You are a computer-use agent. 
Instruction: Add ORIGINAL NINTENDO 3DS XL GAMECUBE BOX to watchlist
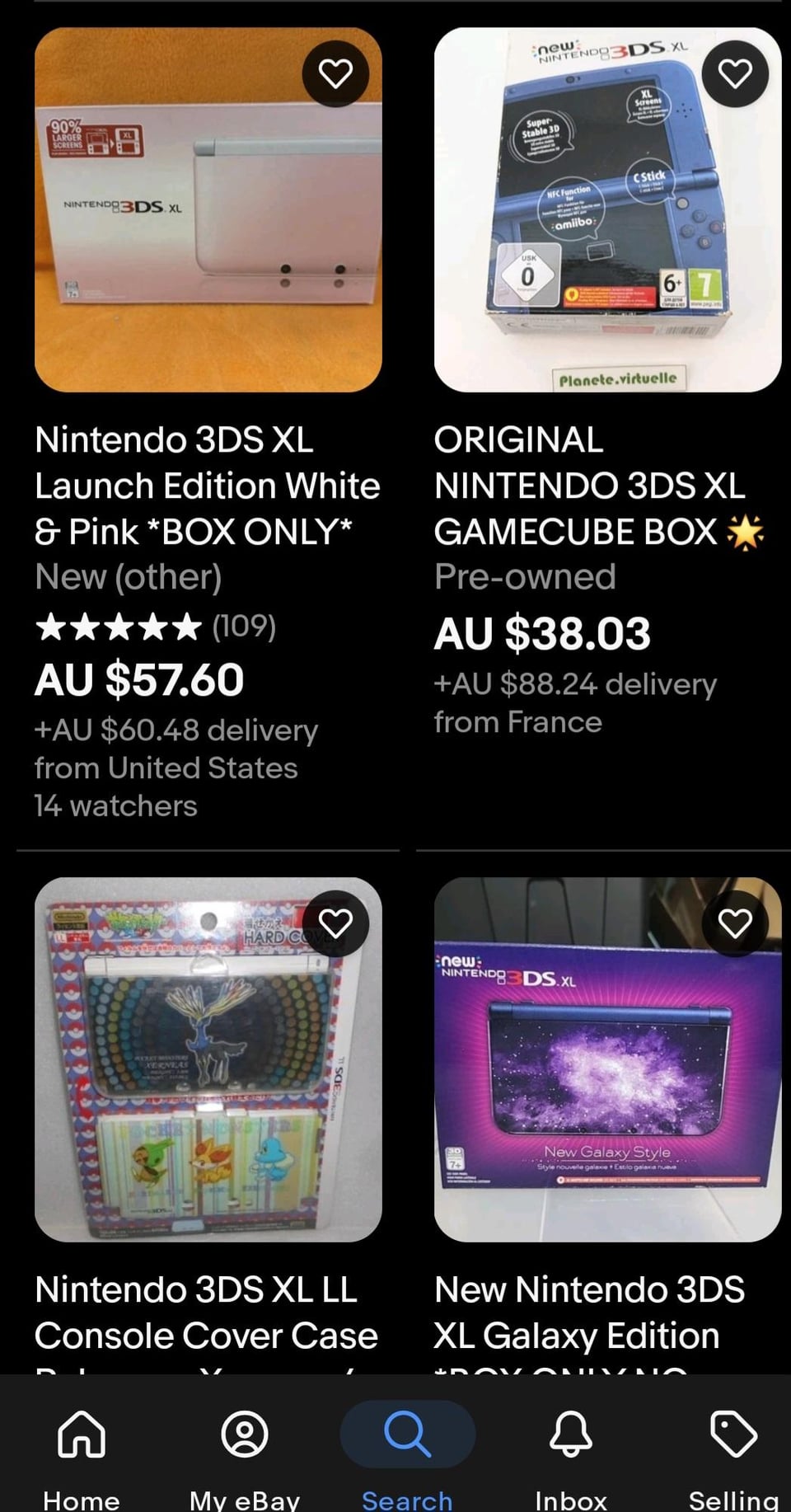[x=735, y=74]
